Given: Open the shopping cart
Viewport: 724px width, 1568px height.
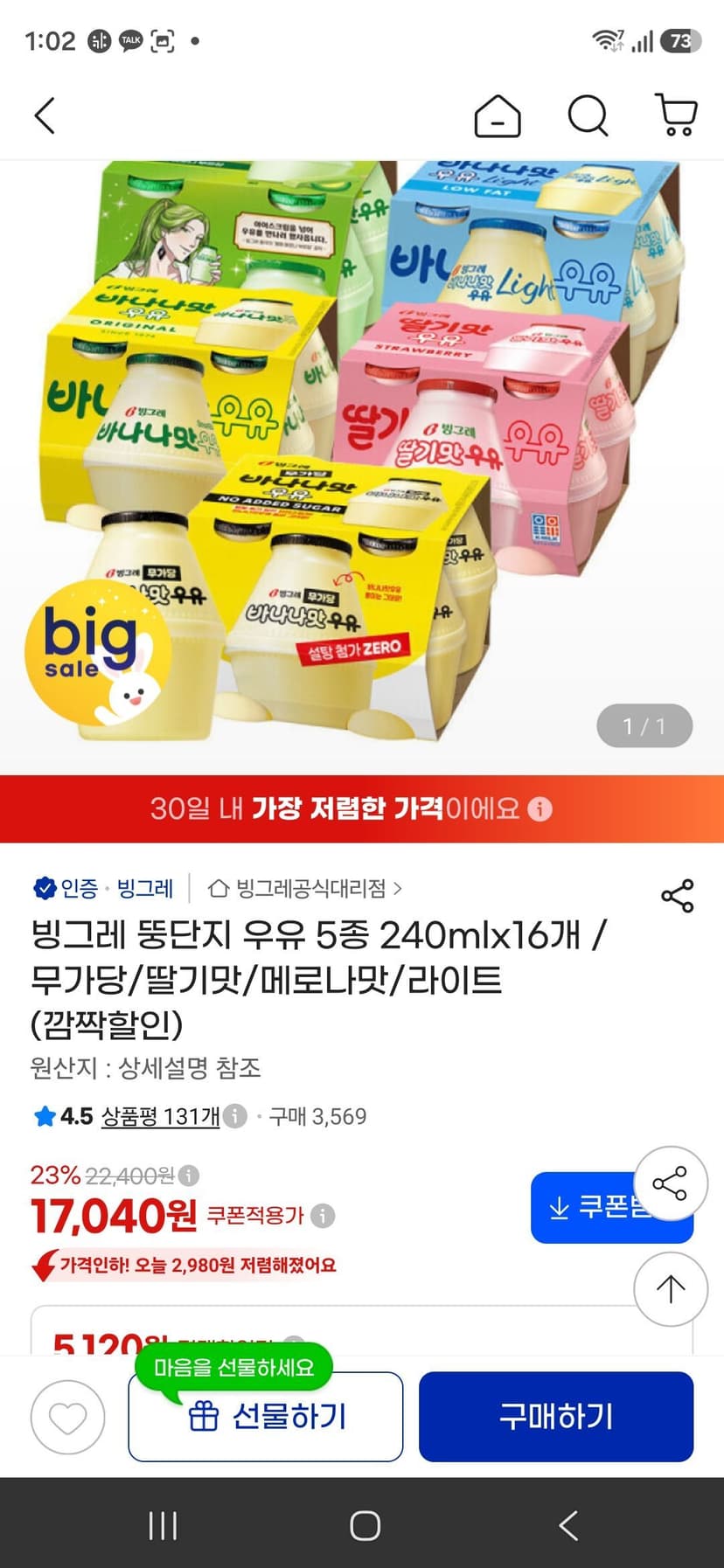Looking at the screenshot, I should pos(676,115).
